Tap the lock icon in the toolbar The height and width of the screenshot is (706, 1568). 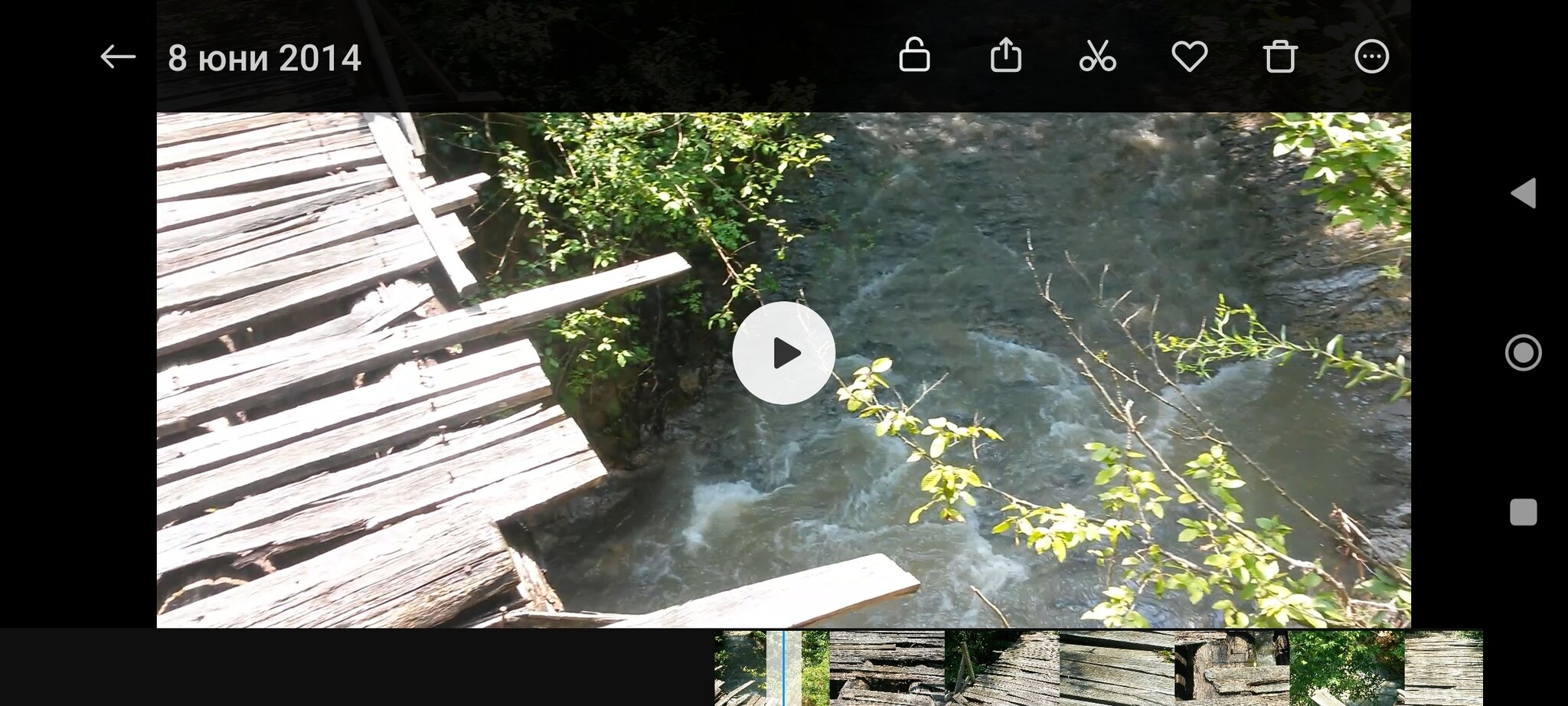pos(914,56)
